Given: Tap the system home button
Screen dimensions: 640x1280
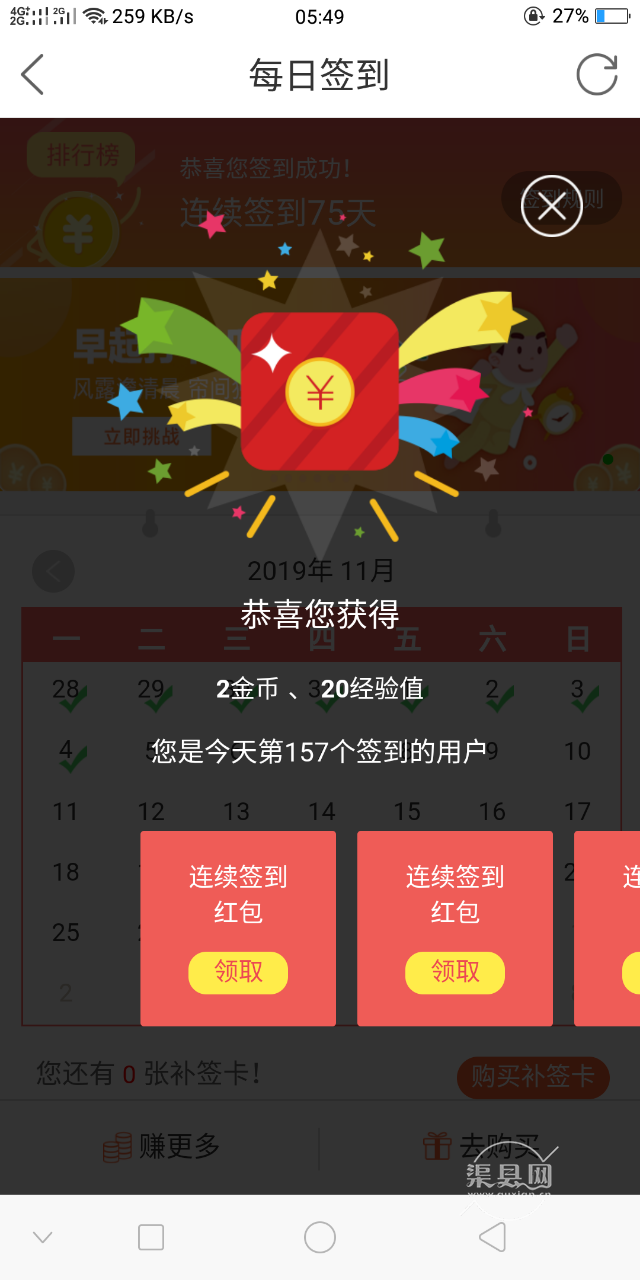Looking at the screenshot, I should [320, 1237].
